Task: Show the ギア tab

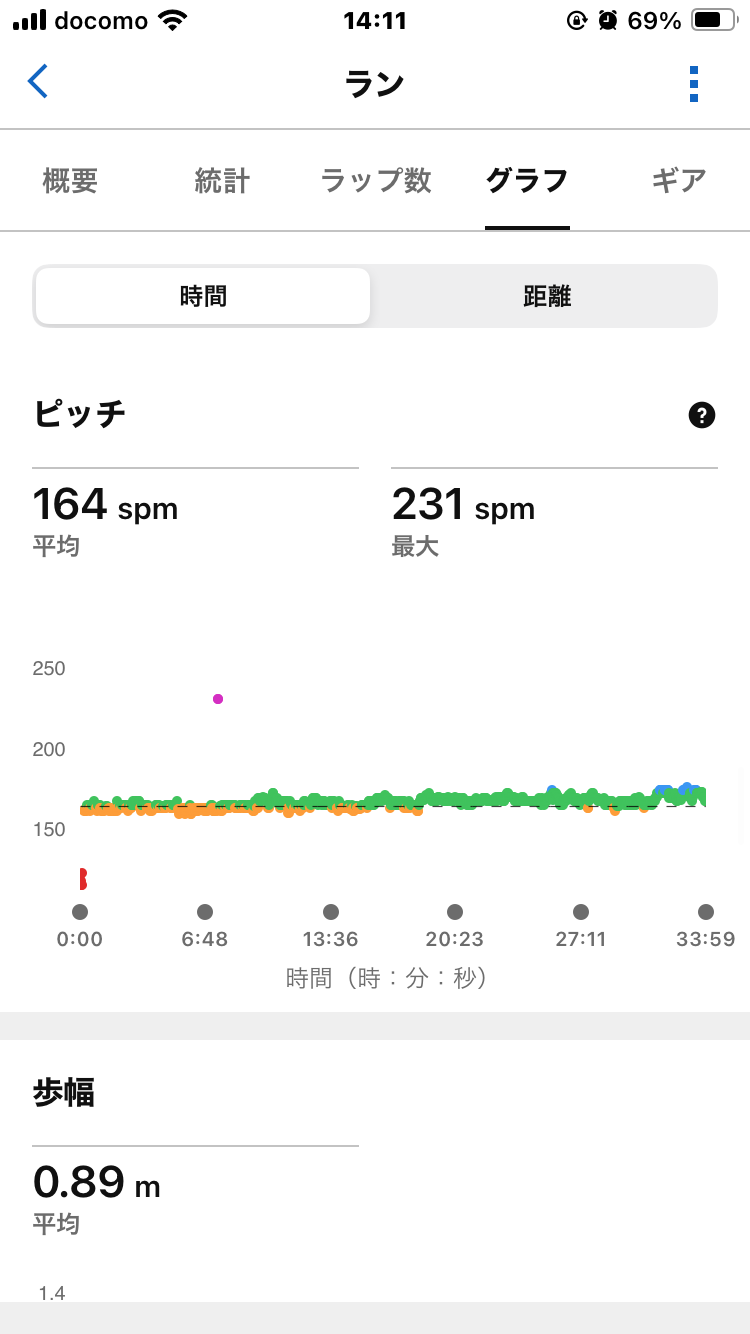Action: tap(679, 181)
